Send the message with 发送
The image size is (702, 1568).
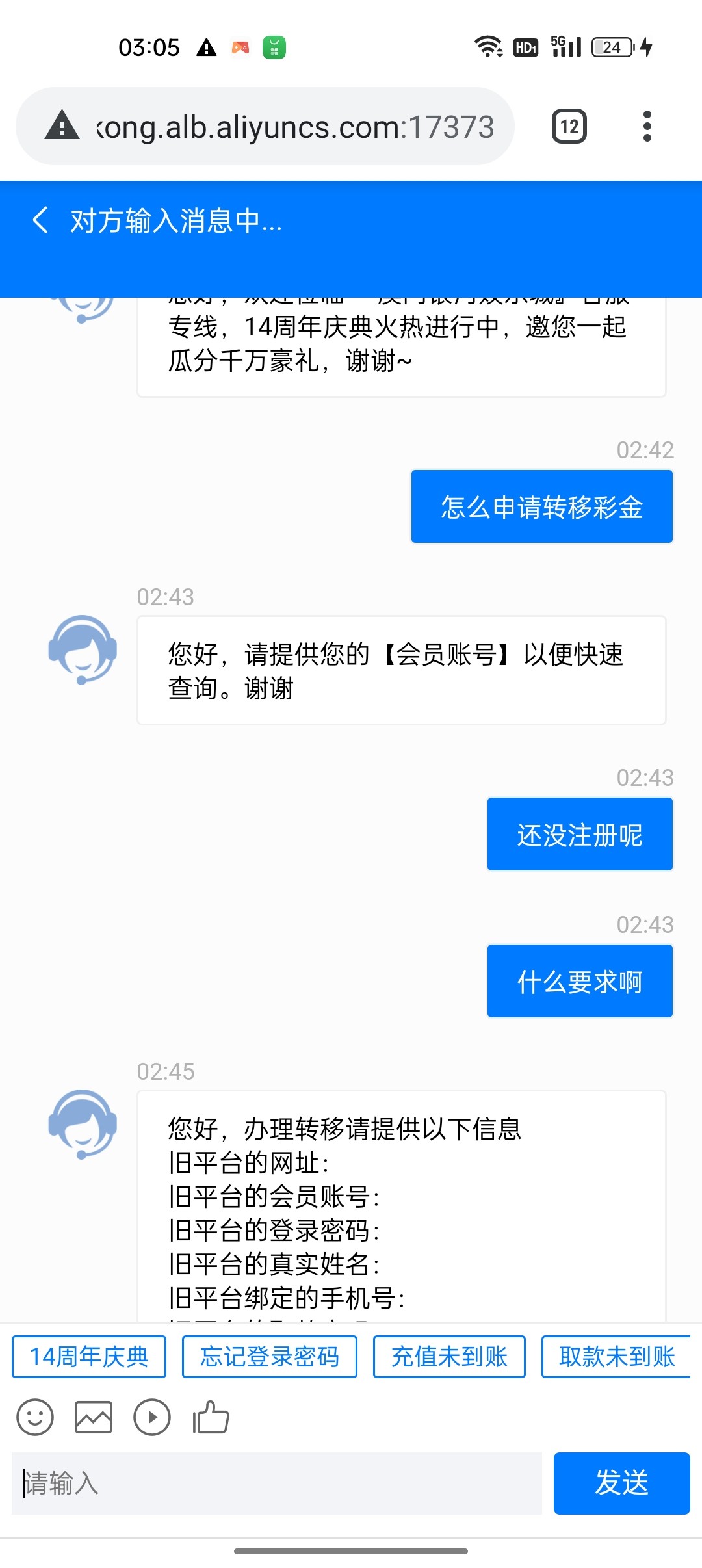(621, 1483)
